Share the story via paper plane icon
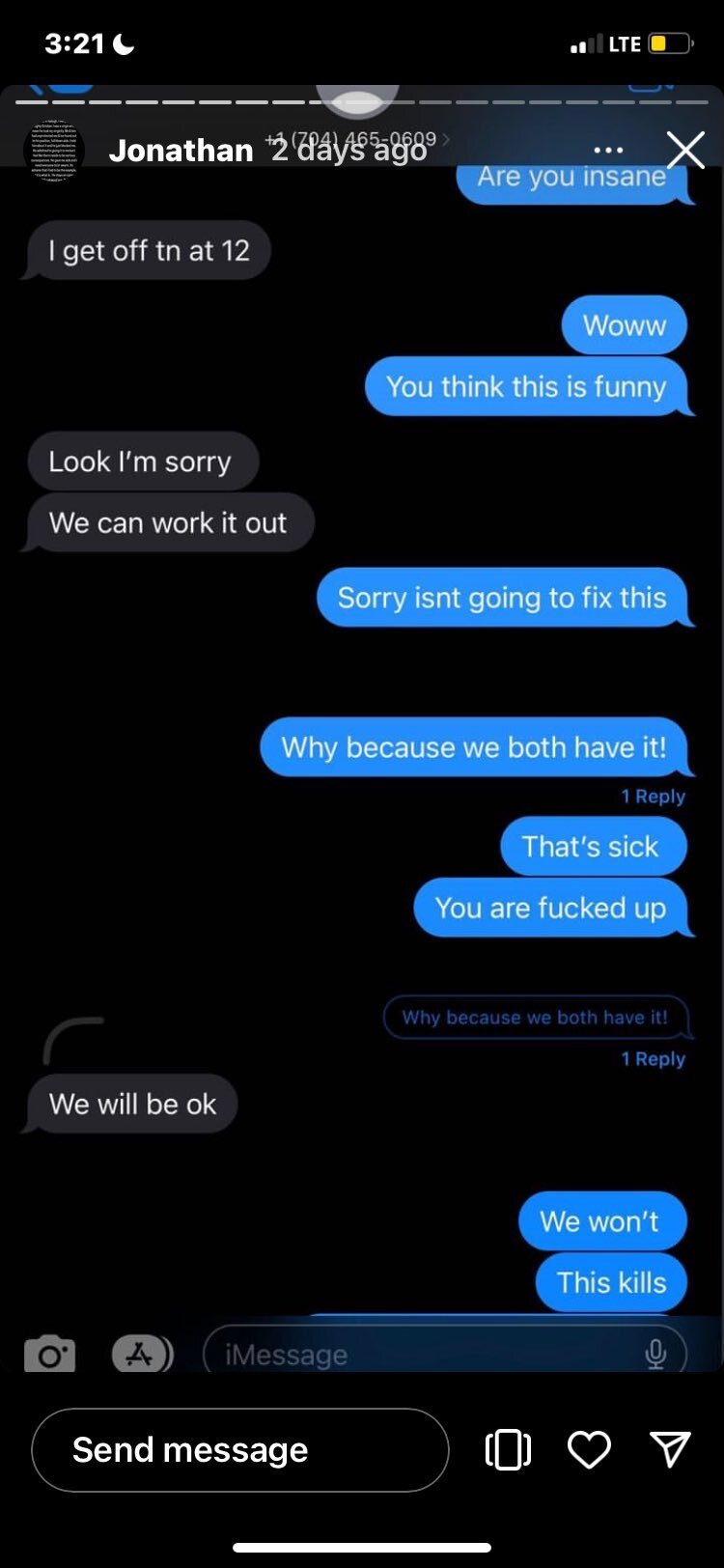 click(x=670, y=1448)
